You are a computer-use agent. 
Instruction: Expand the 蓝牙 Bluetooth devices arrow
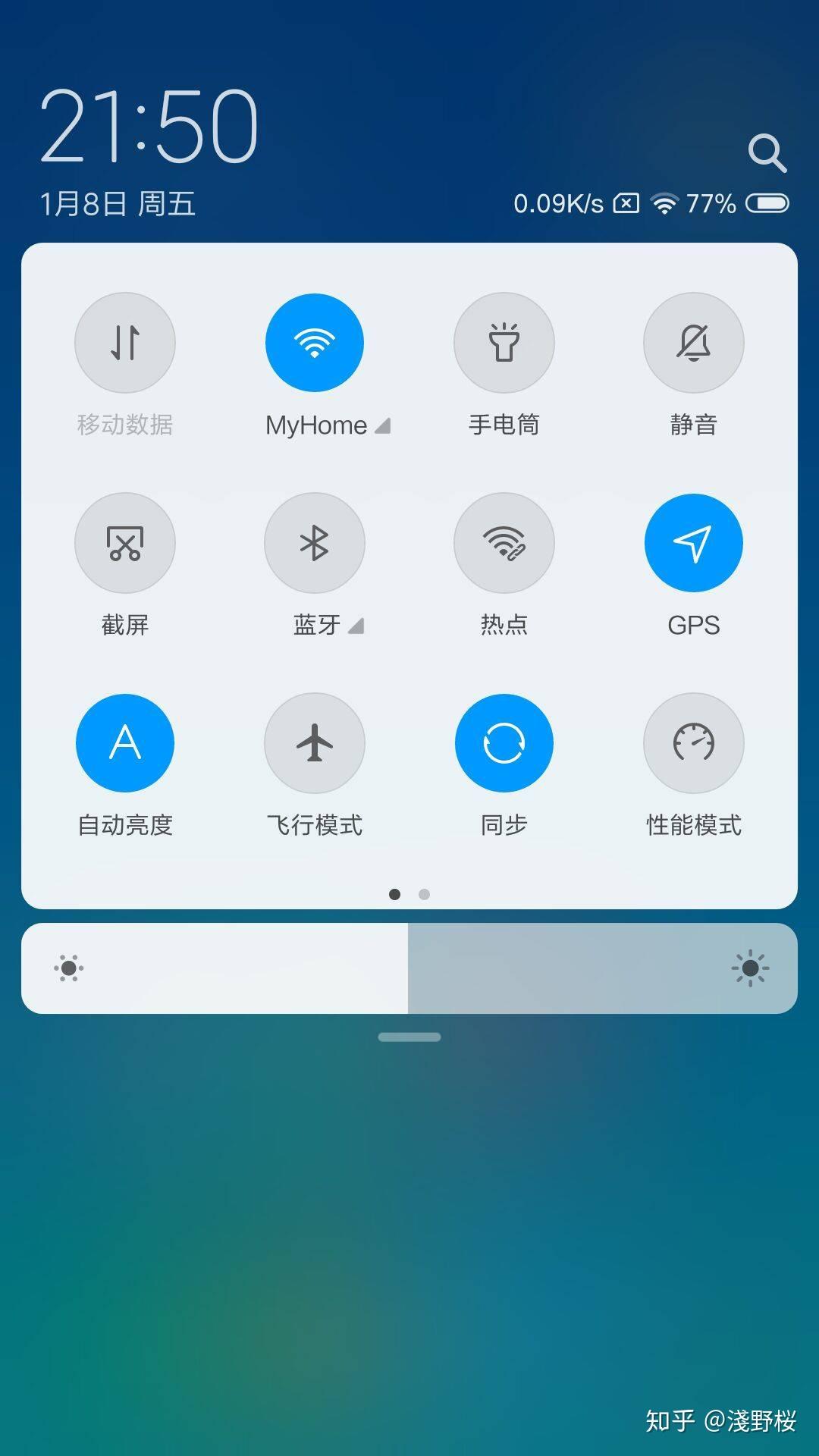(x=356, y=626)
